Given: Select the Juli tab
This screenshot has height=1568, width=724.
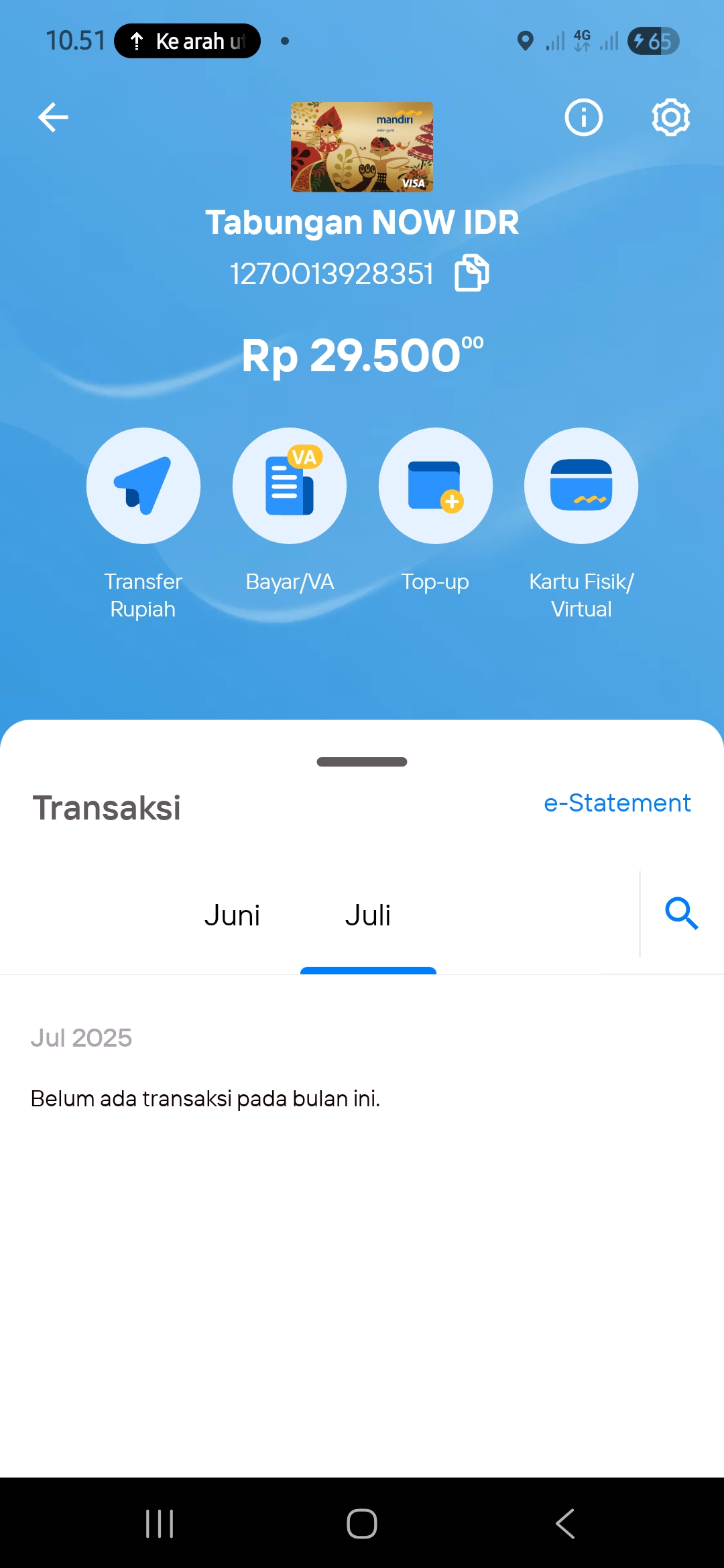Looking at the screenshot, I should click(368, 915).
